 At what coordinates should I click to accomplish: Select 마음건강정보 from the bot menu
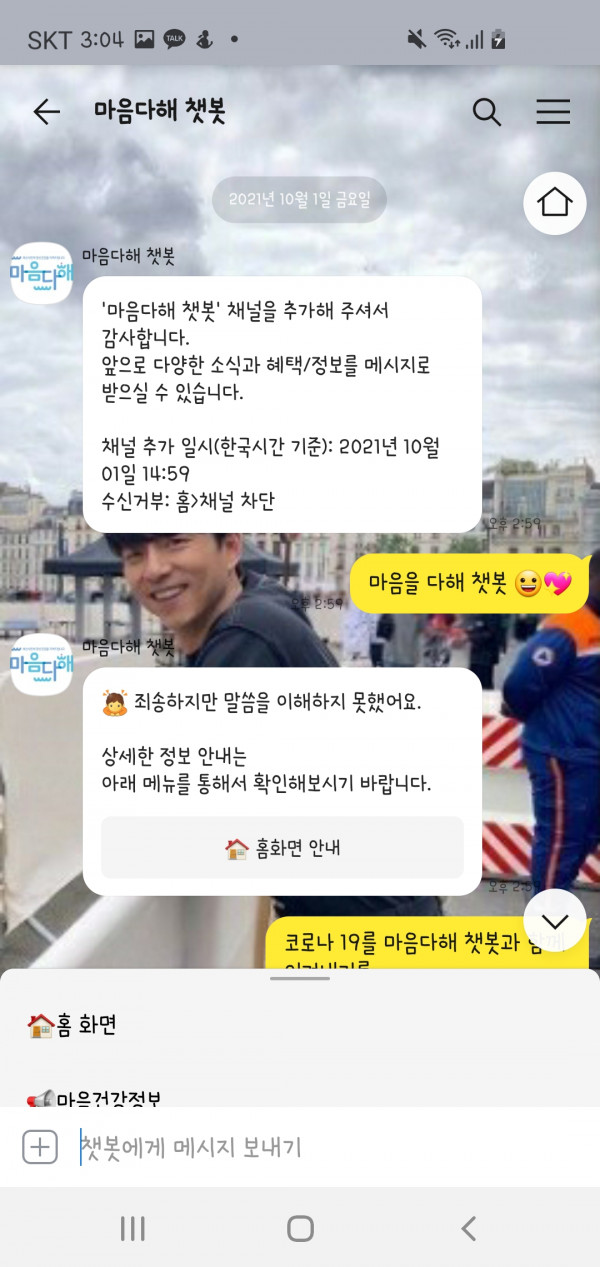pyautogui.click(x=95, y=1098)
